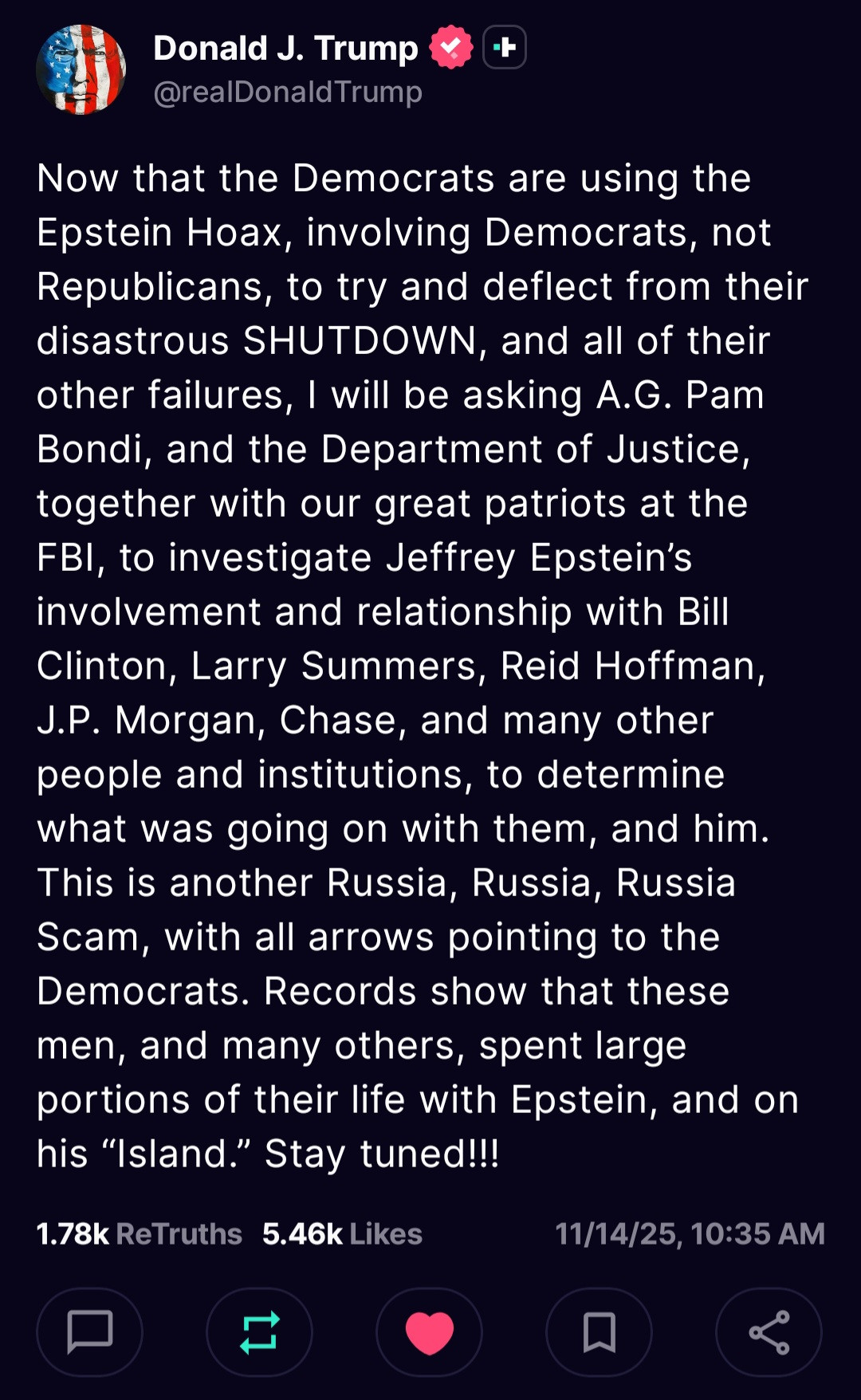View the 1.78k ReTruths list
The image size is (861, 1400).
[140, 1234]
